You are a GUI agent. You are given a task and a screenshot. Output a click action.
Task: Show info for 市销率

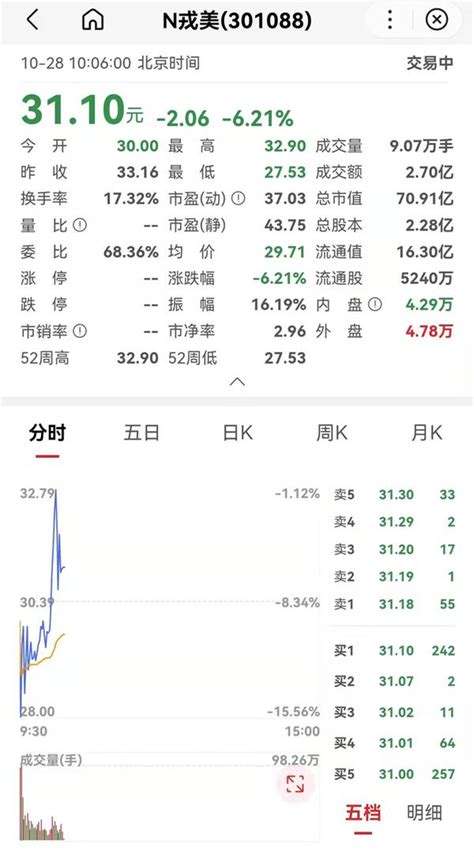(80, 331)
